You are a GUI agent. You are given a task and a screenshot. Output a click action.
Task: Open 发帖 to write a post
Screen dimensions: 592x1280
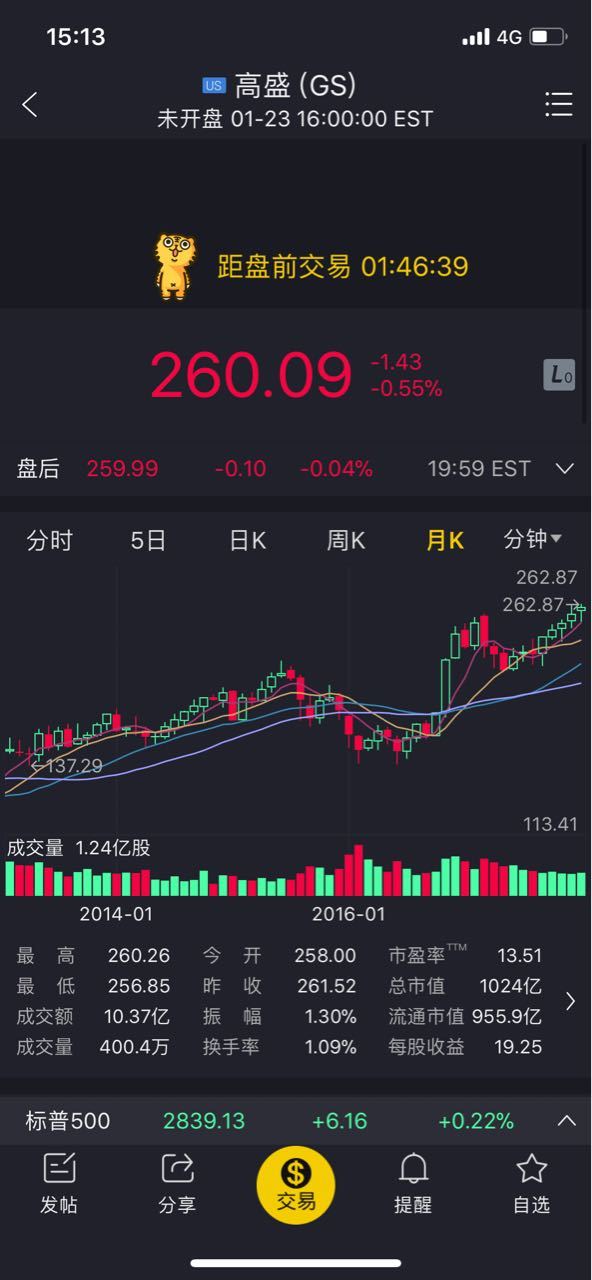point(59,1185)
